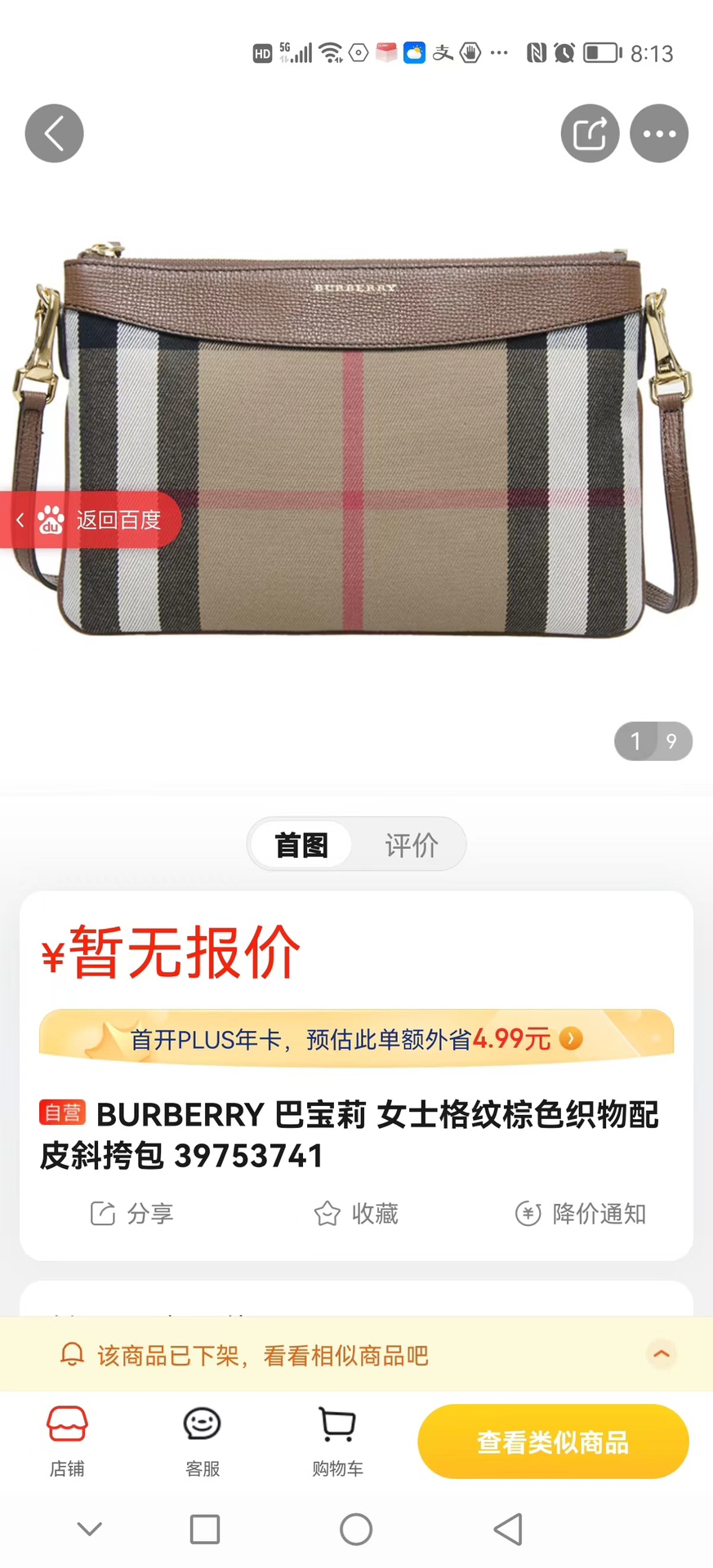Tap 分享 under the product title
The width and height of the screenshot is (713, 1568).
[132, 1214]
